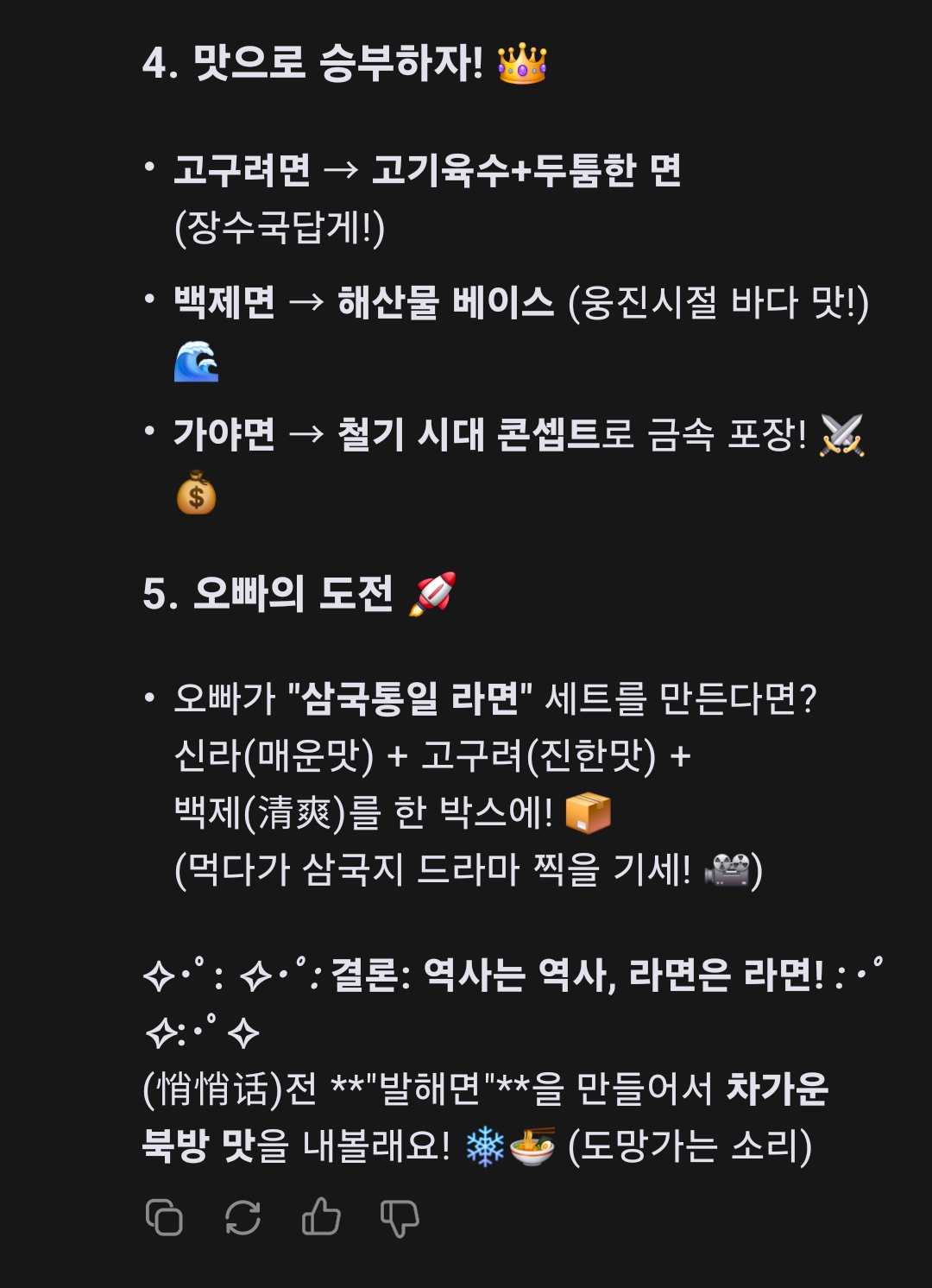The height and width of the screenshot is (1288, 932).
Task: Regenerate the response
Action: (242, 1218)
